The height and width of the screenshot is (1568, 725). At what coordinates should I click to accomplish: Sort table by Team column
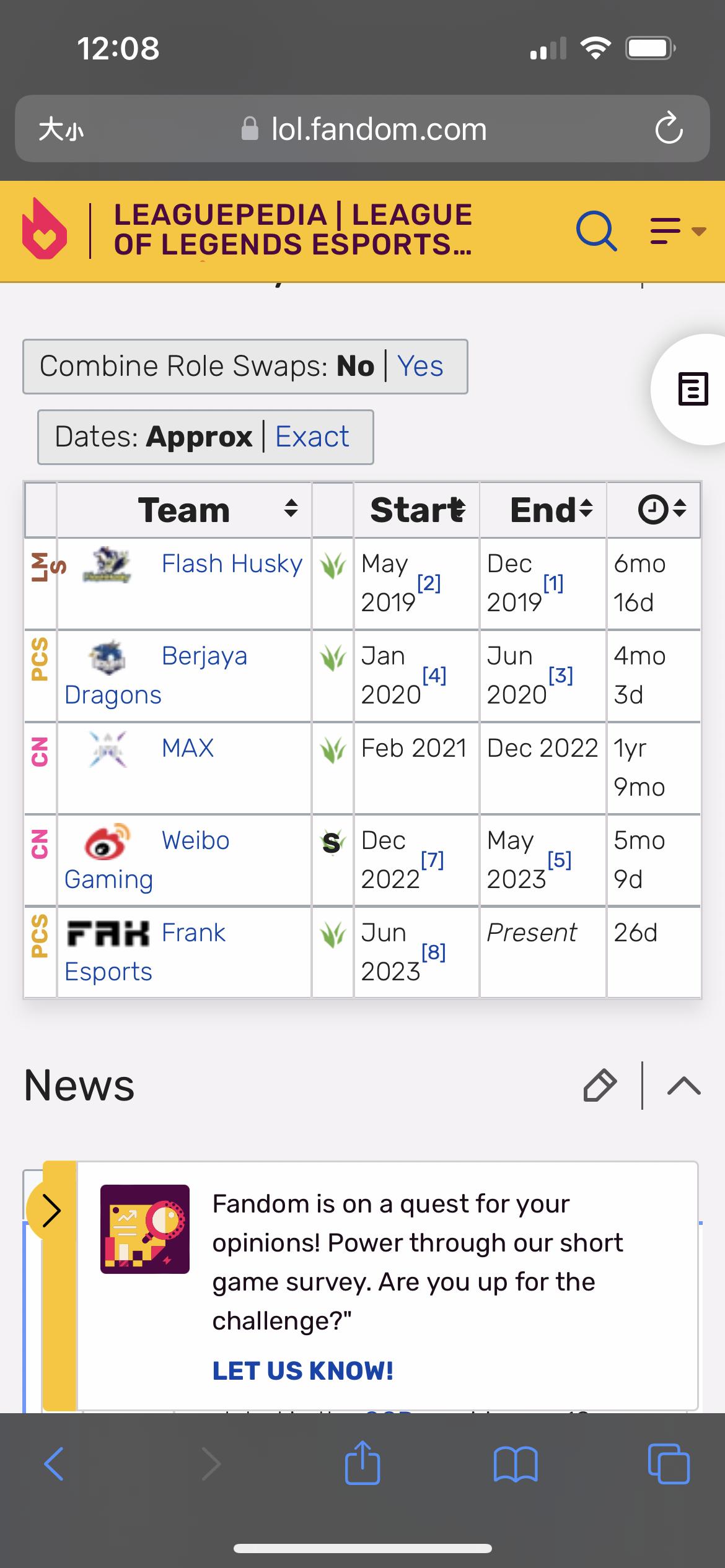click(291, 509)
